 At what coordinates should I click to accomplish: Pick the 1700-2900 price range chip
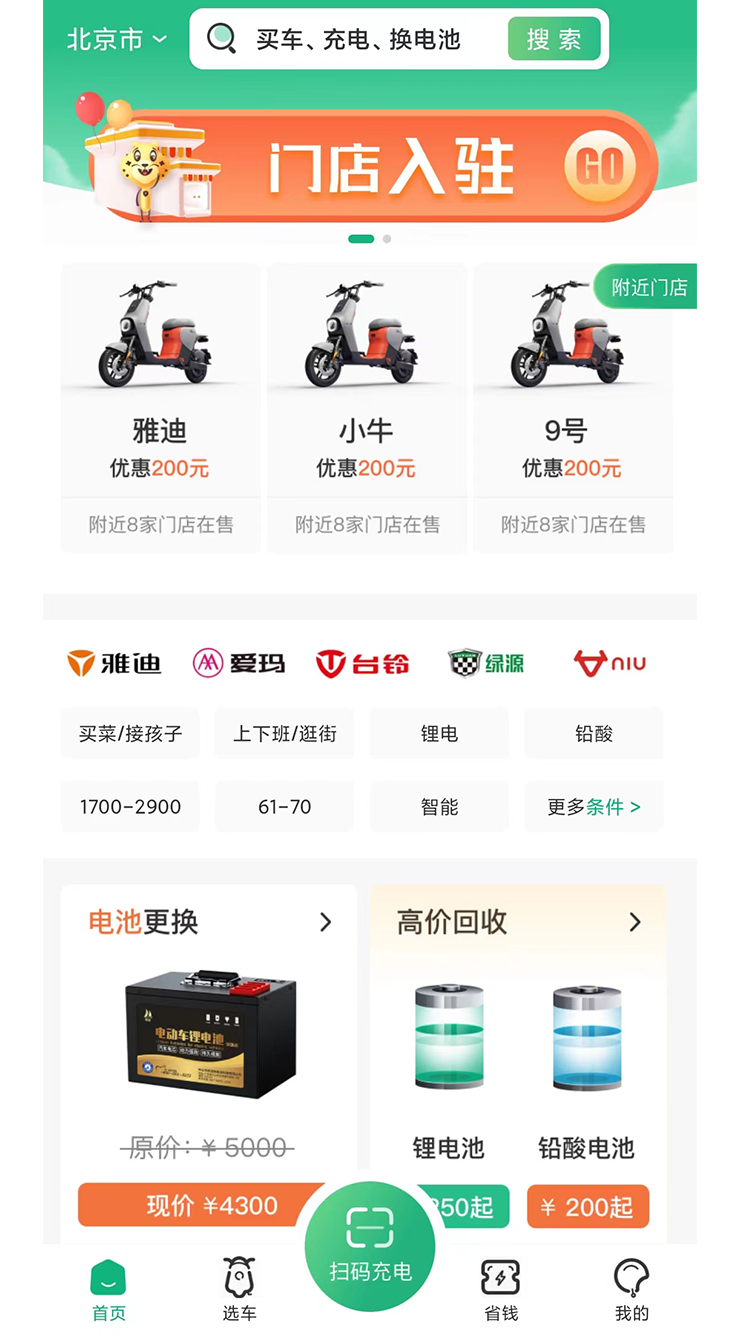[x=130, y=807]
